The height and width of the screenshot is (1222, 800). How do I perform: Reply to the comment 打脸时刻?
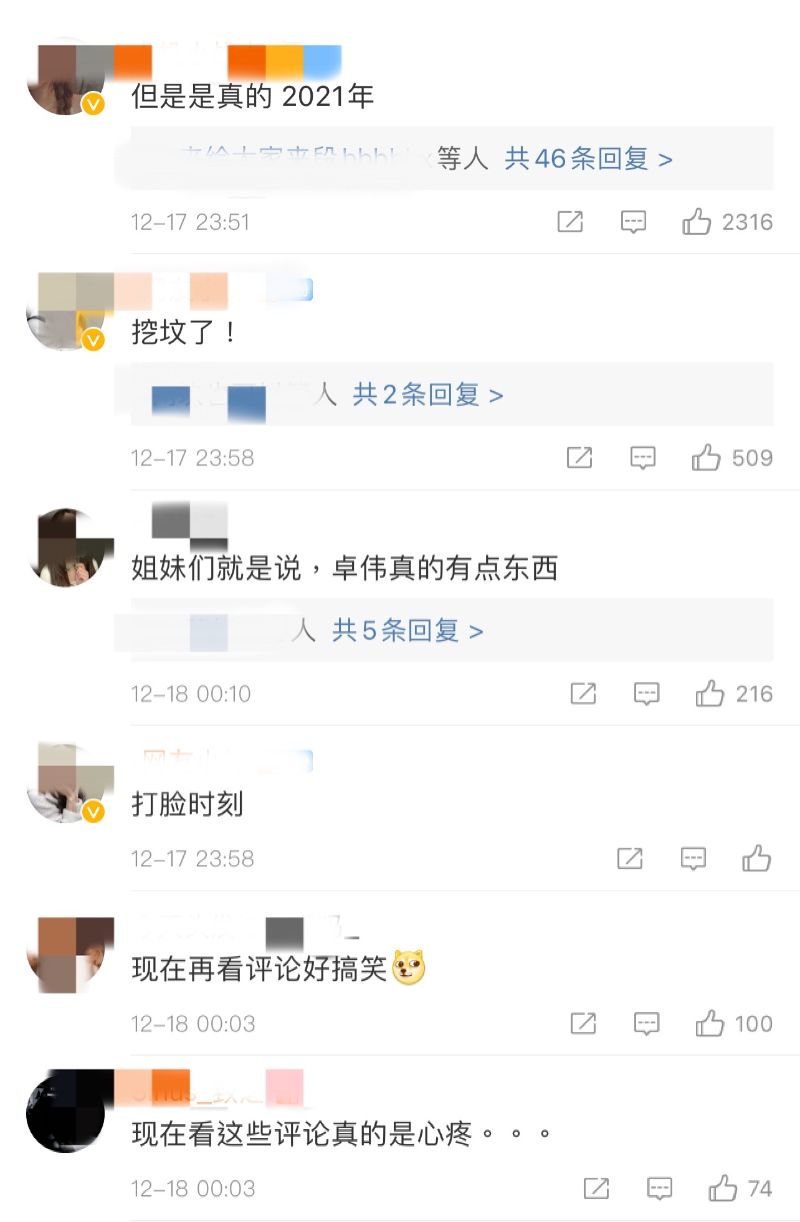693,858
